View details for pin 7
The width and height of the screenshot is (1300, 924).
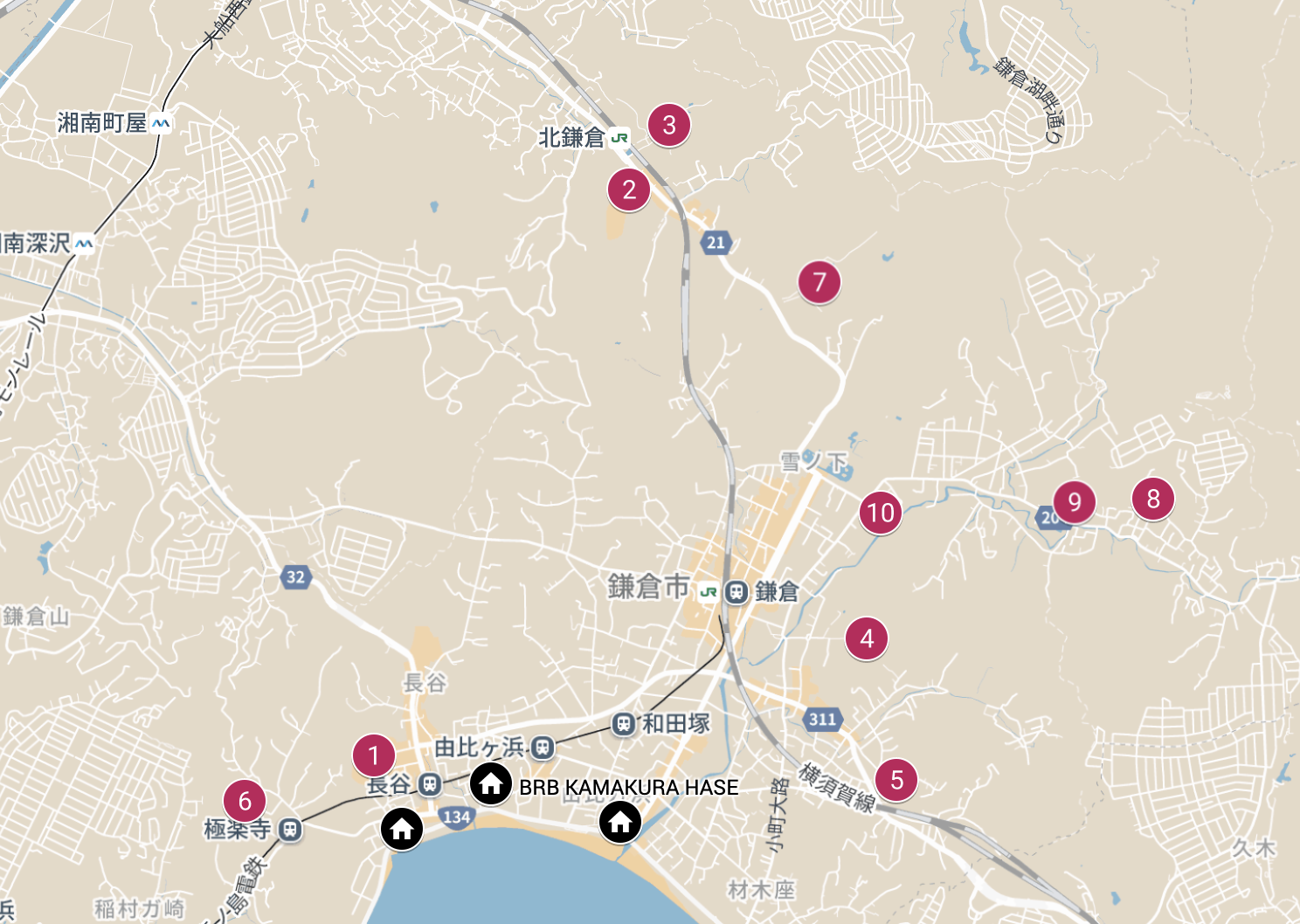(819, 282)
